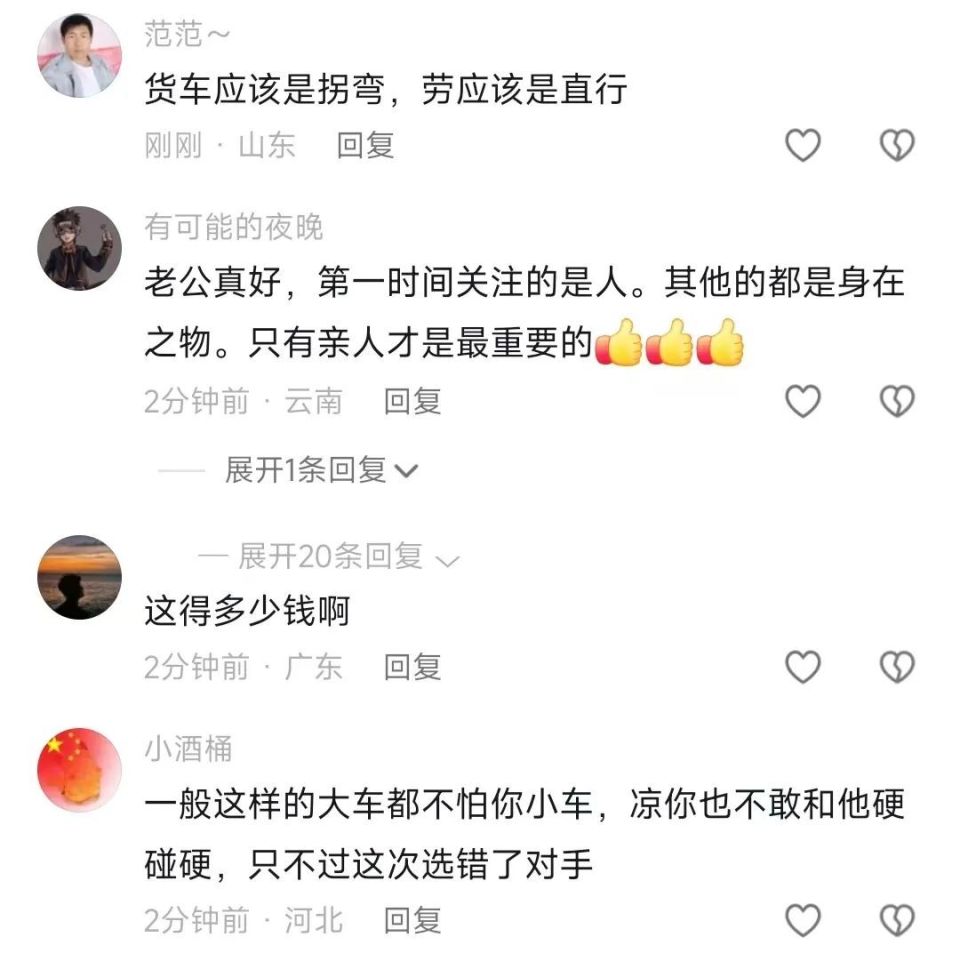
Task: Reply to 范范~'s comment
Action: (x=365, y=146)
